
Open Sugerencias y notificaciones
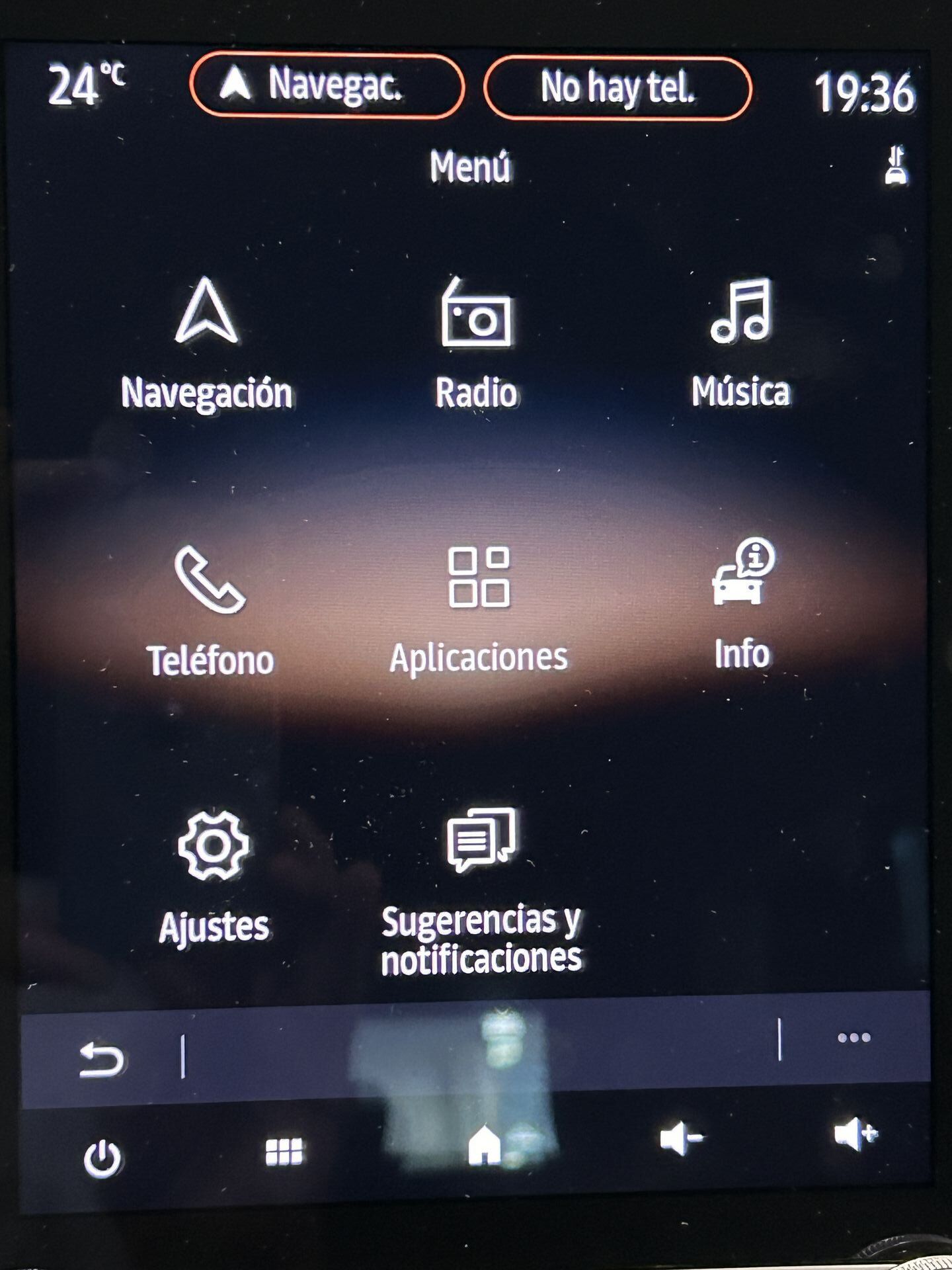click(x=481, y=890)
